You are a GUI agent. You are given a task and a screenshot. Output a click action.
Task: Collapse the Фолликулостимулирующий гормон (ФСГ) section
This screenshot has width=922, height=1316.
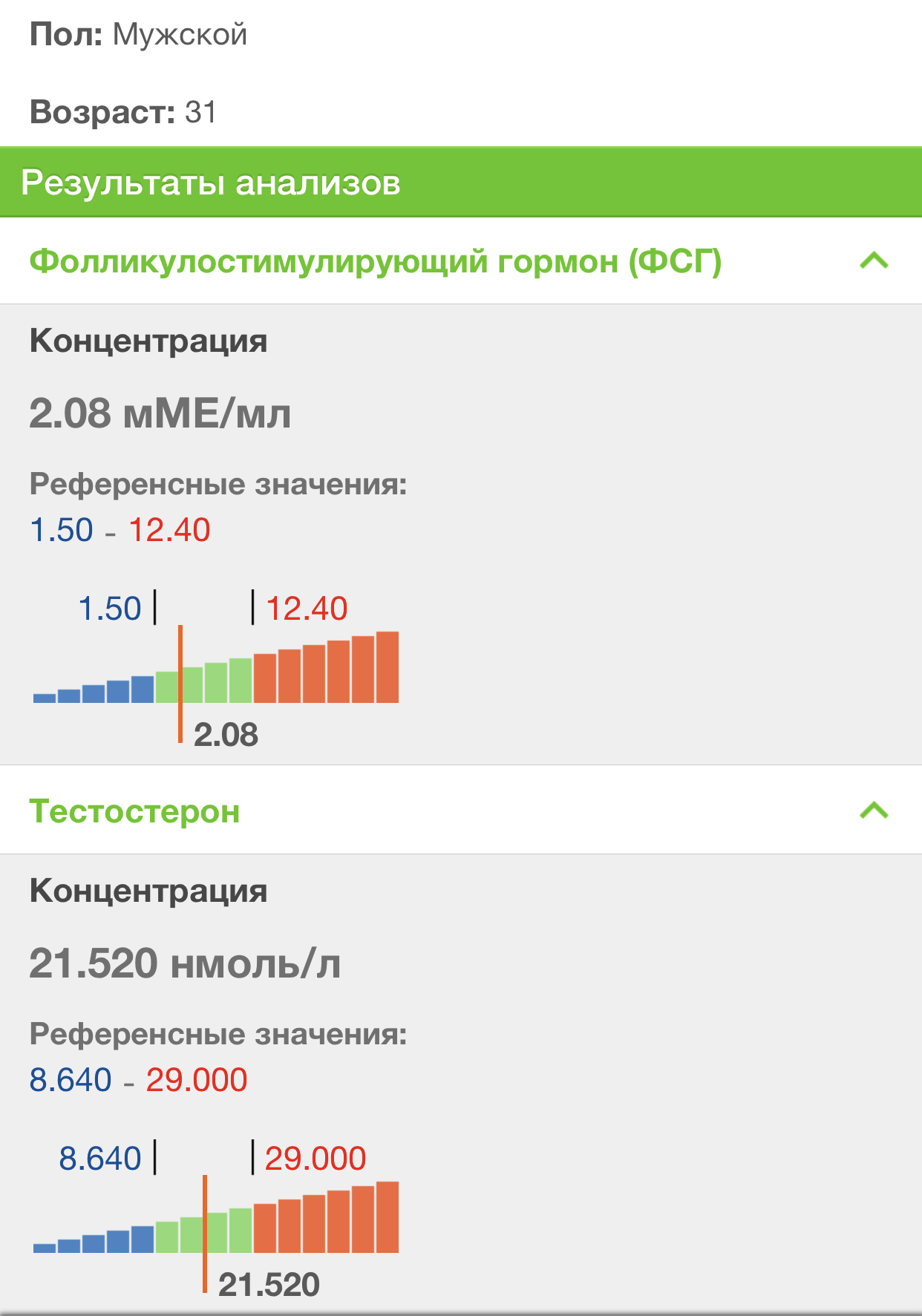pos(874,261)
